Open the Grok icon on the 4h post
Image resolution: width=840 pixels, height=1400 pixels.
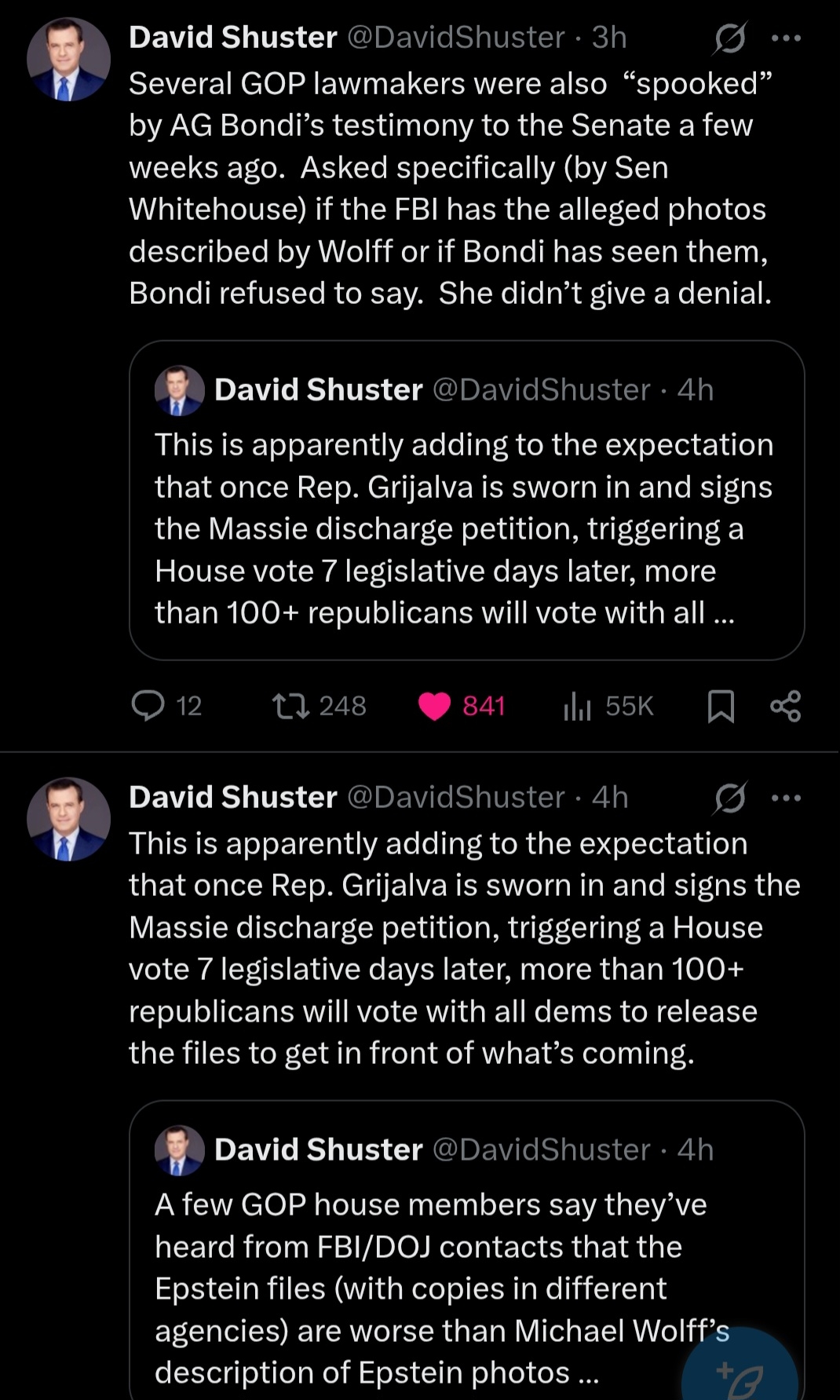(x=729, y=798)
